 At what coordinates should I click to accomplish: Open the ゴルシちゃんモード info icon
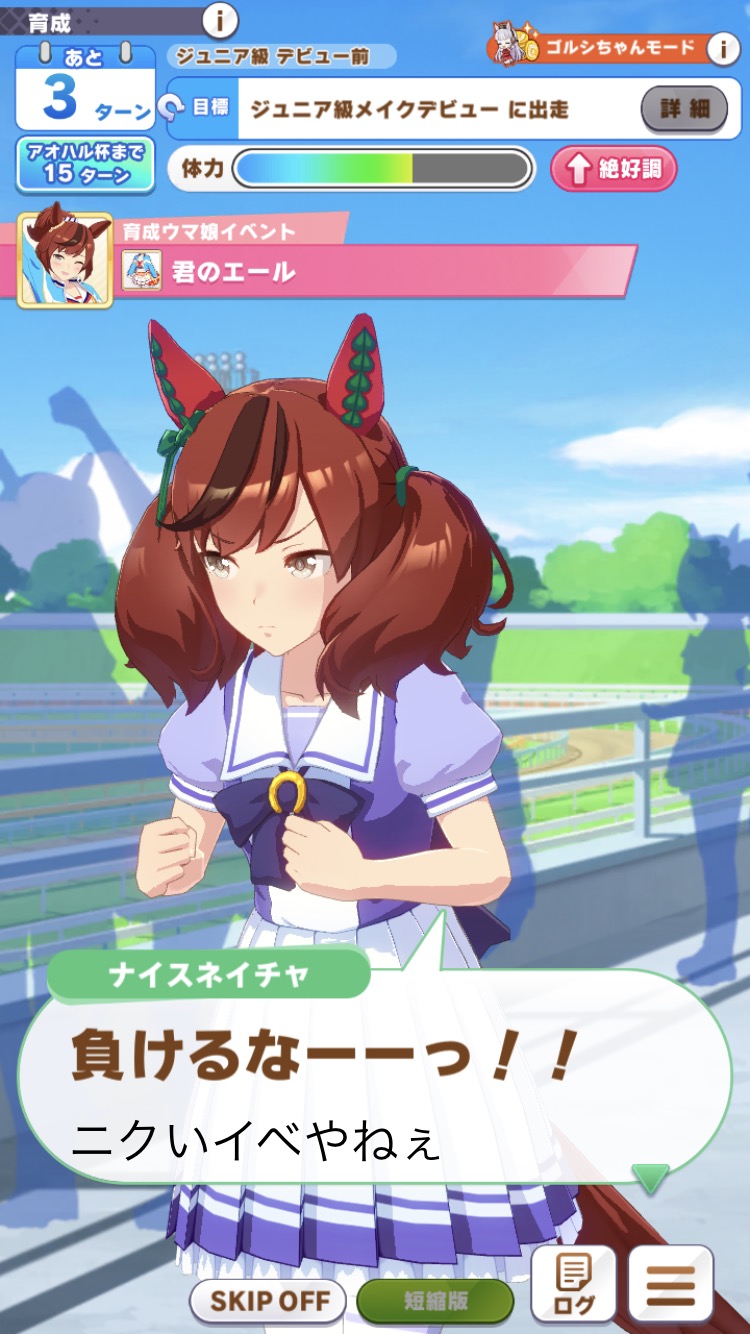(723, 49)
